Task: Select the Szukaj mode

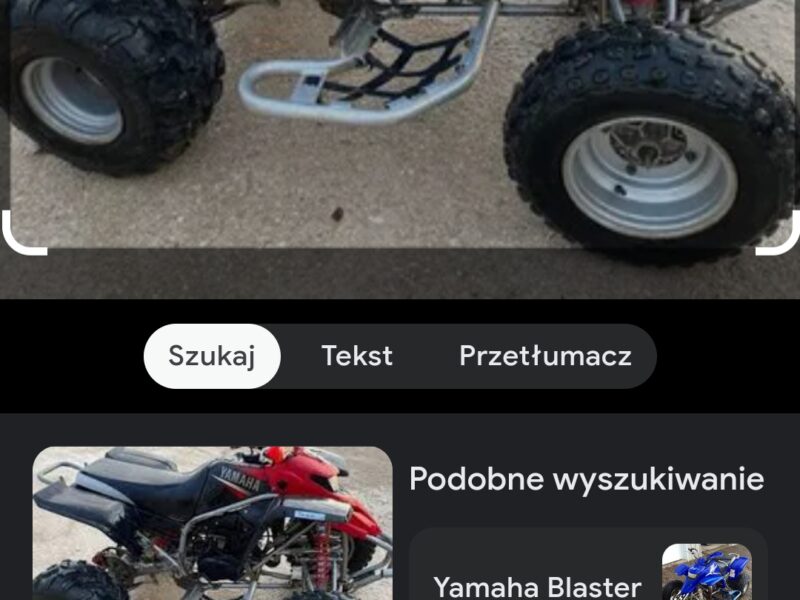Action: (212, 356)
